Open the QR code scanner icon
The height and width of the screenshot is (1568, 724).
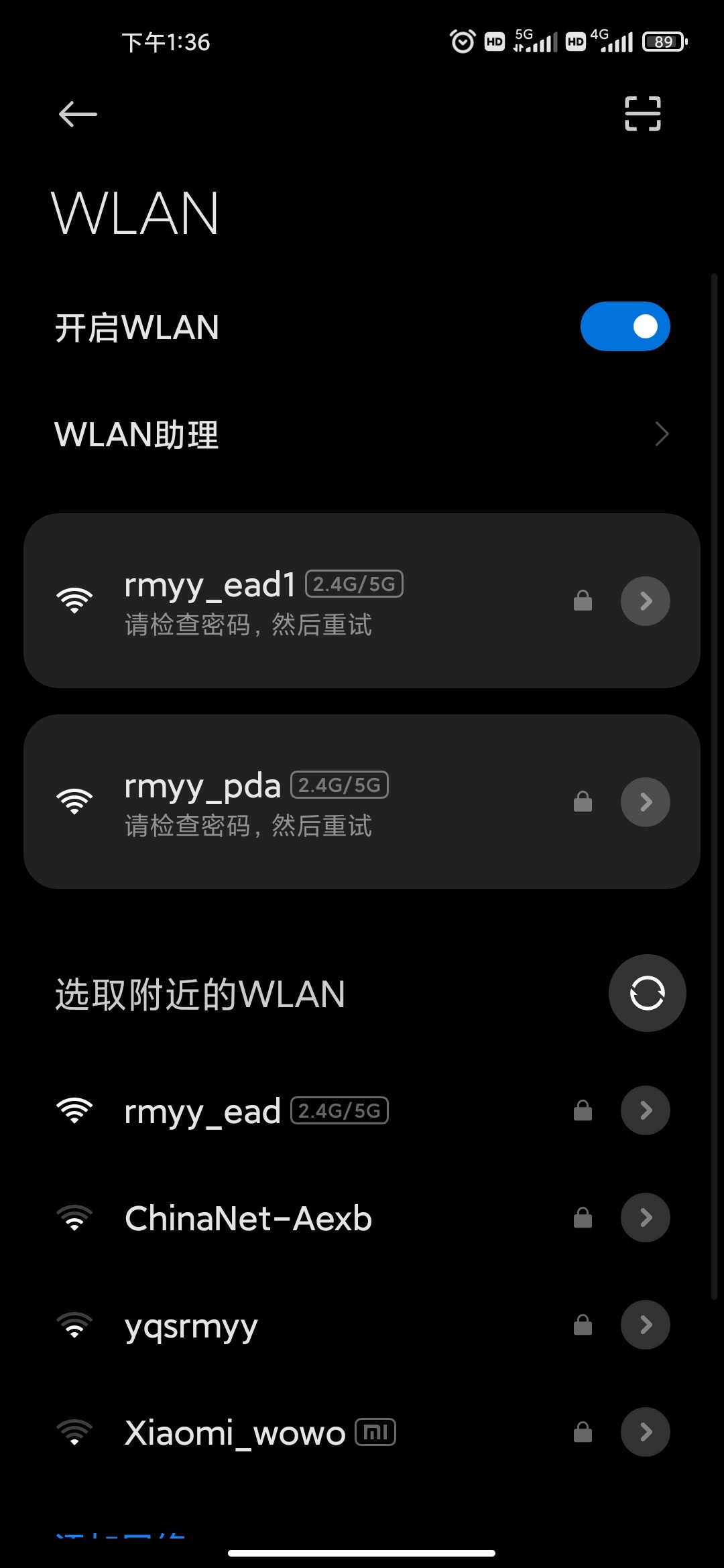coord(642,113)
